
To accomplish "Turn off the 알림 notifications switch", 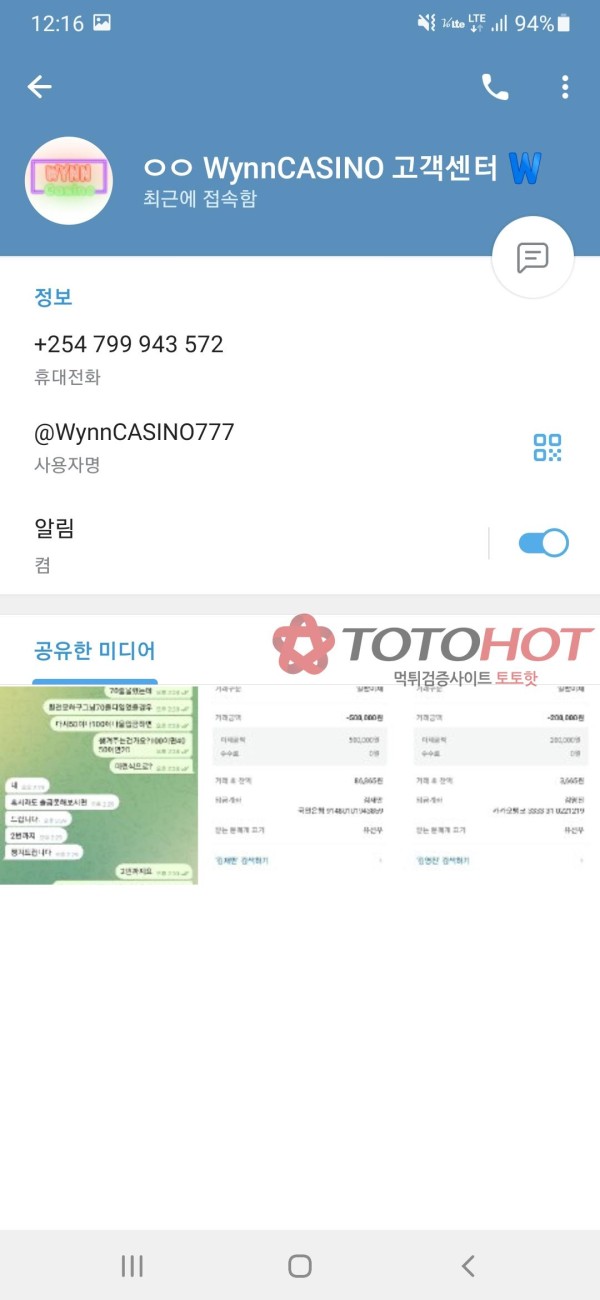I will (x=543, y=543).
